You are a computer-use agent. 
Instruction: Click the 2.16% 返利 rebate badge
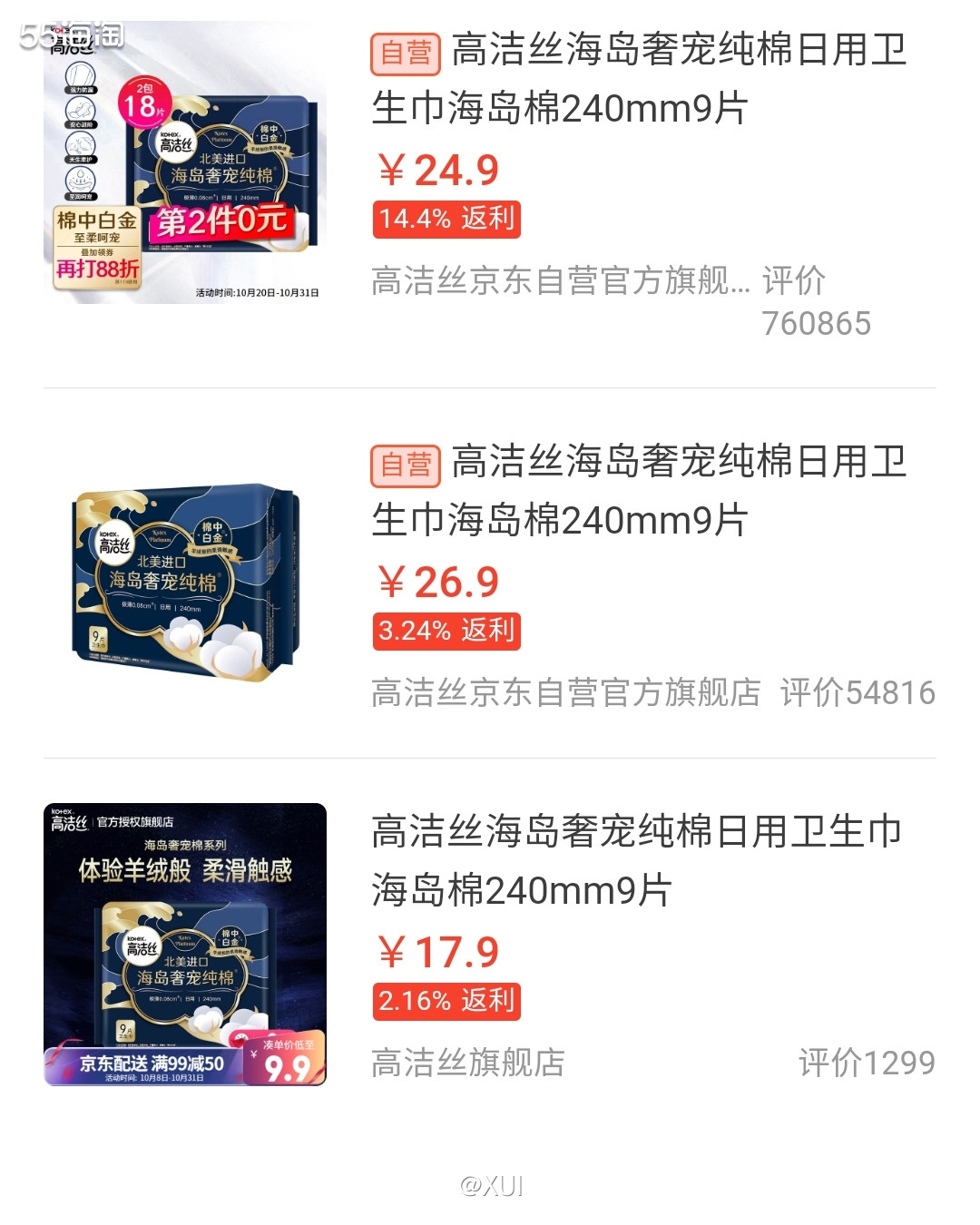[x=446, y=1001]
